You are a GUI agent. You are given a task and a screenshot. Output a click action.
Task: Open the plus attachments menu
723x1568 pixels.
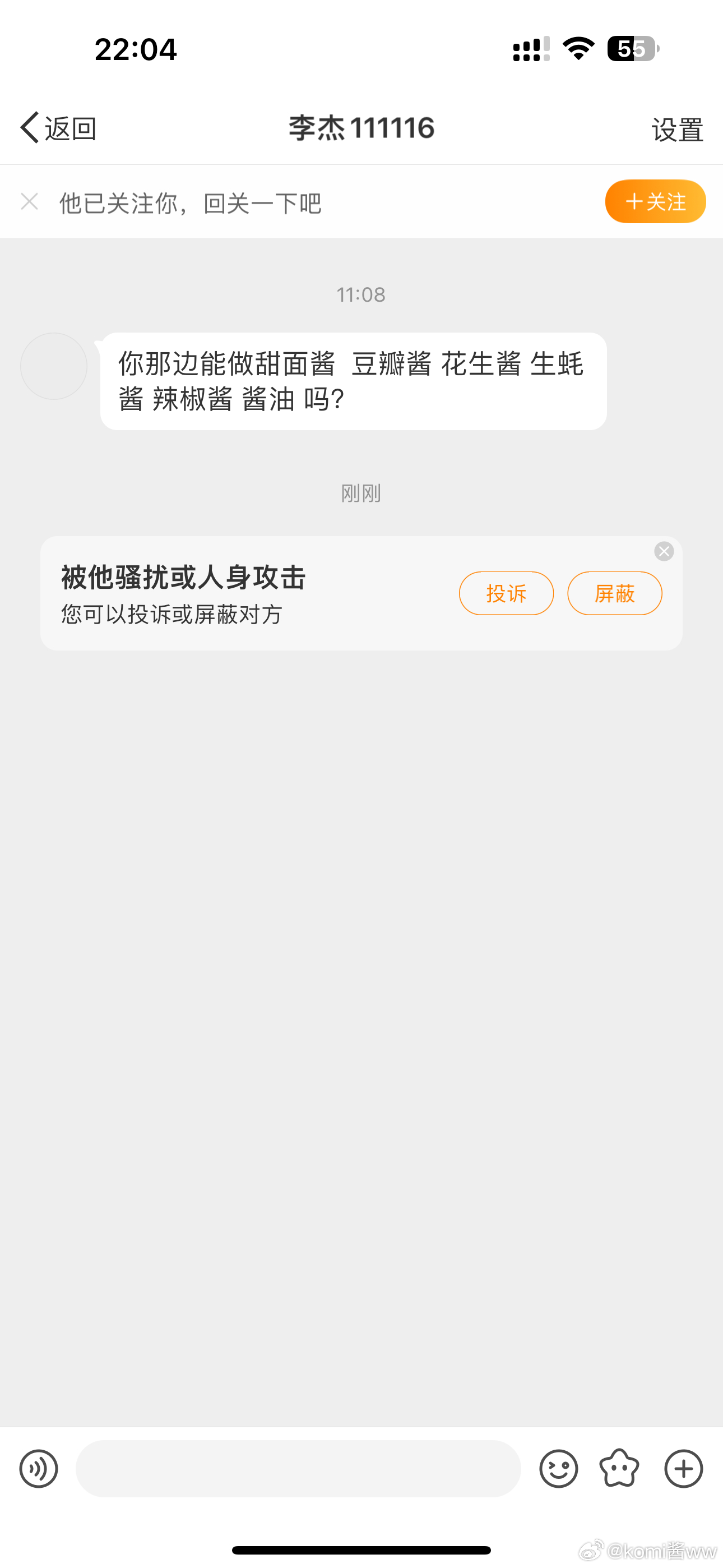tap(683, 1469)
